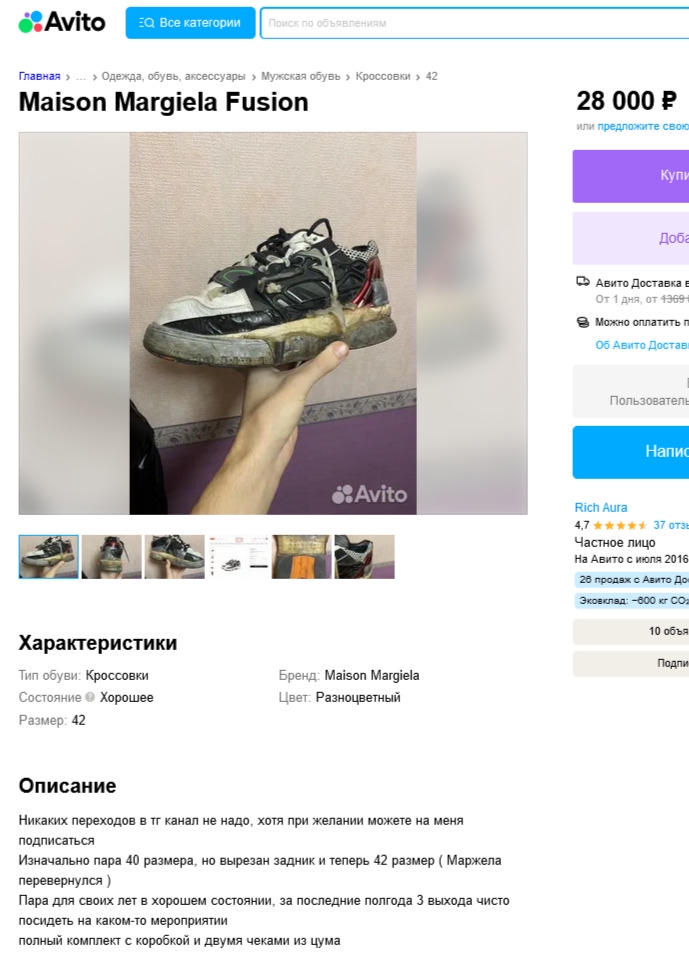Open the seller's 37 reviews link
Screen dimensions: 689x965
671,525
